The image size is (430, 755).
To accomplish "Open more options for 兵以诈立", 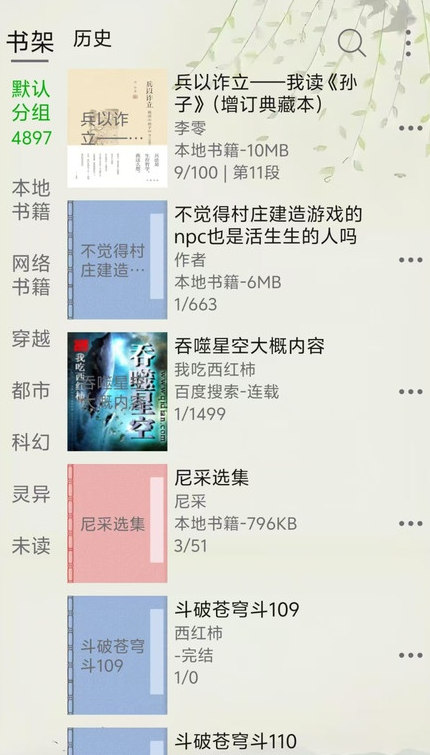I will (x=410, y=128).
